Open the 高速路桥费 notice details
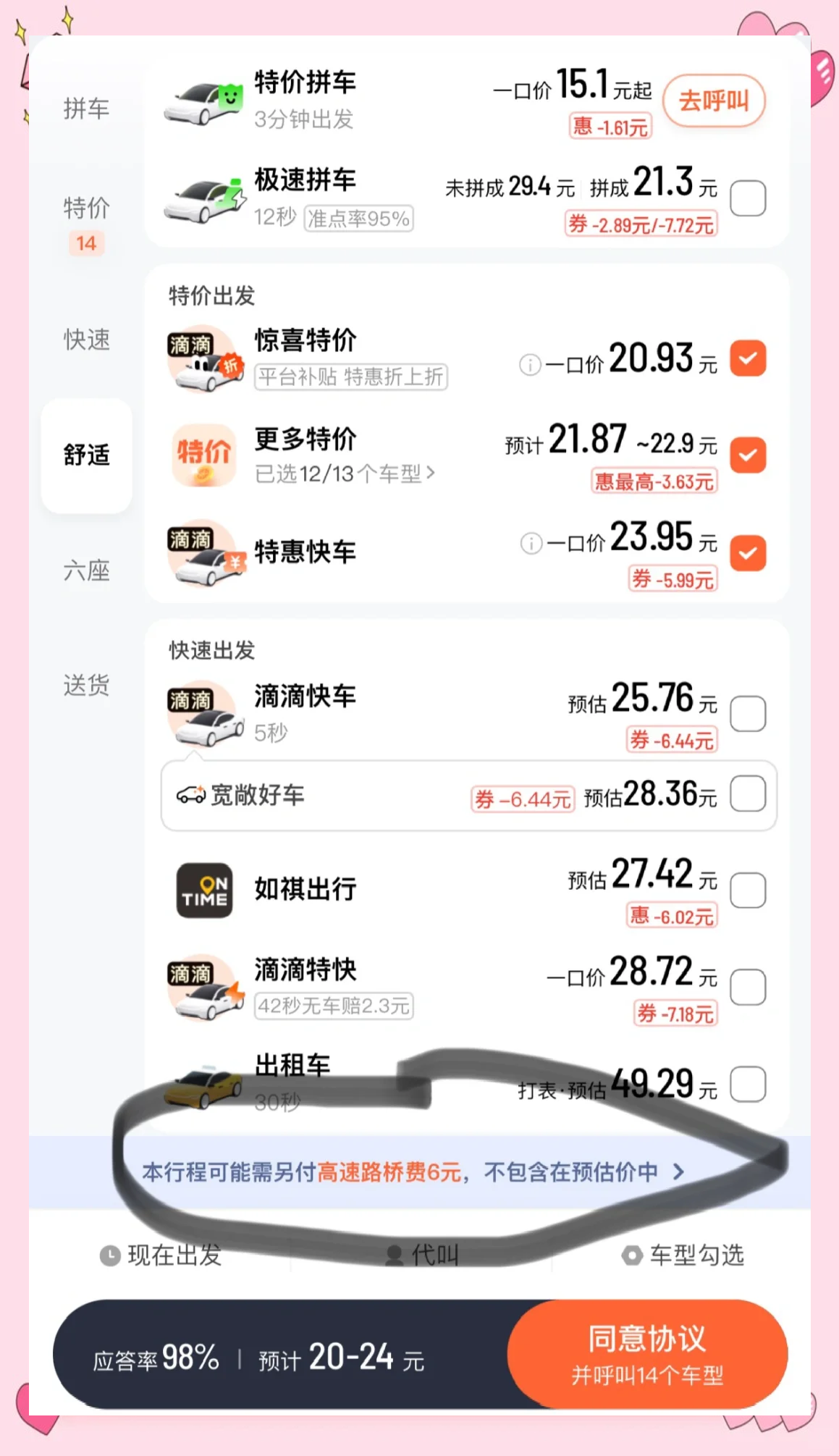The image size is (839, 1456). click(413, 1171)
